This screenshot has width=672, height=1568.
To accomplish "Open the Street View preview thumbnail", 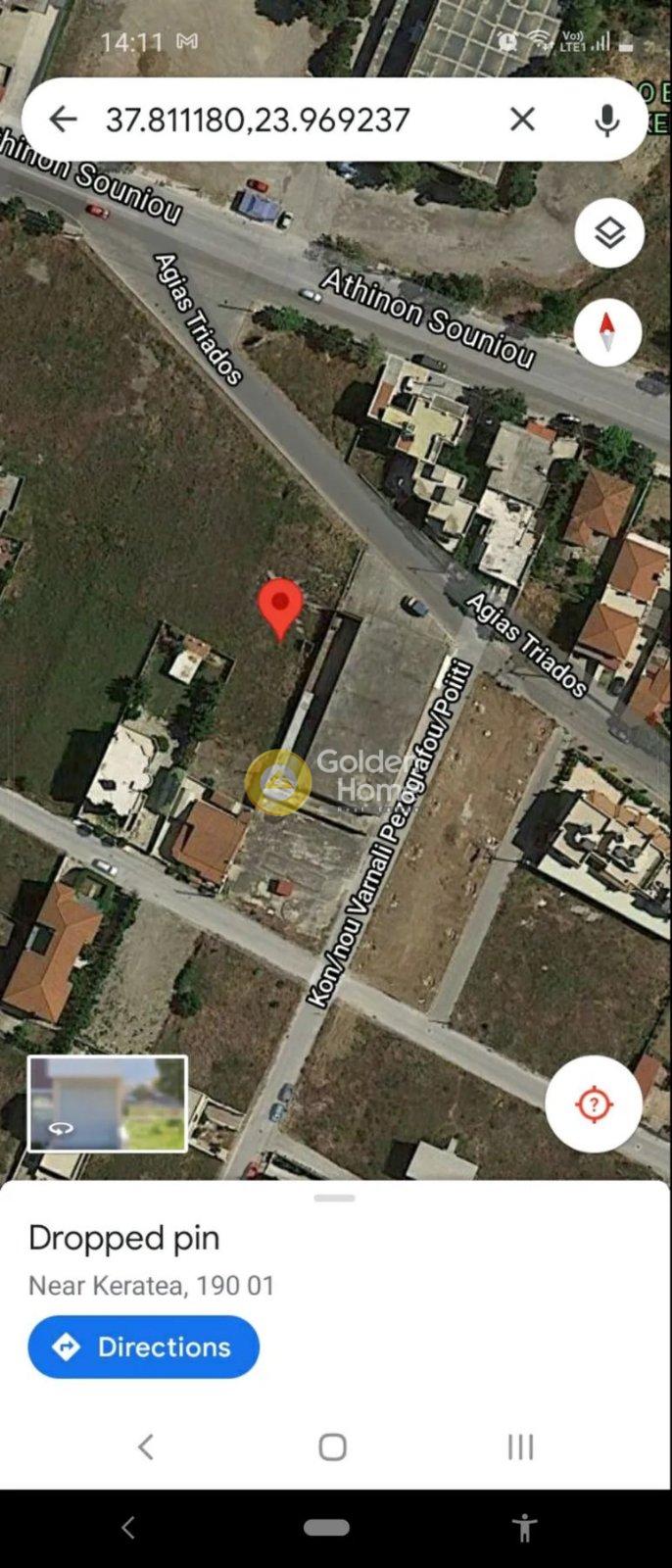I will click(x=107, y=1103).
